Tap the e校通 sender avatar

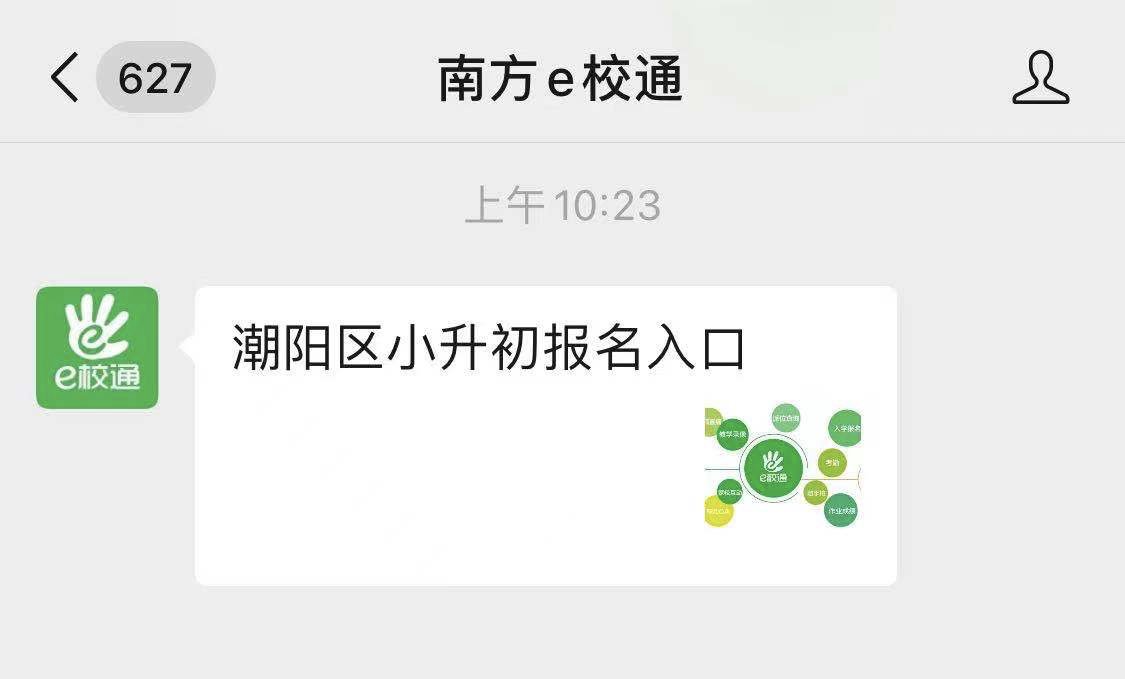[x=97, y=347]
